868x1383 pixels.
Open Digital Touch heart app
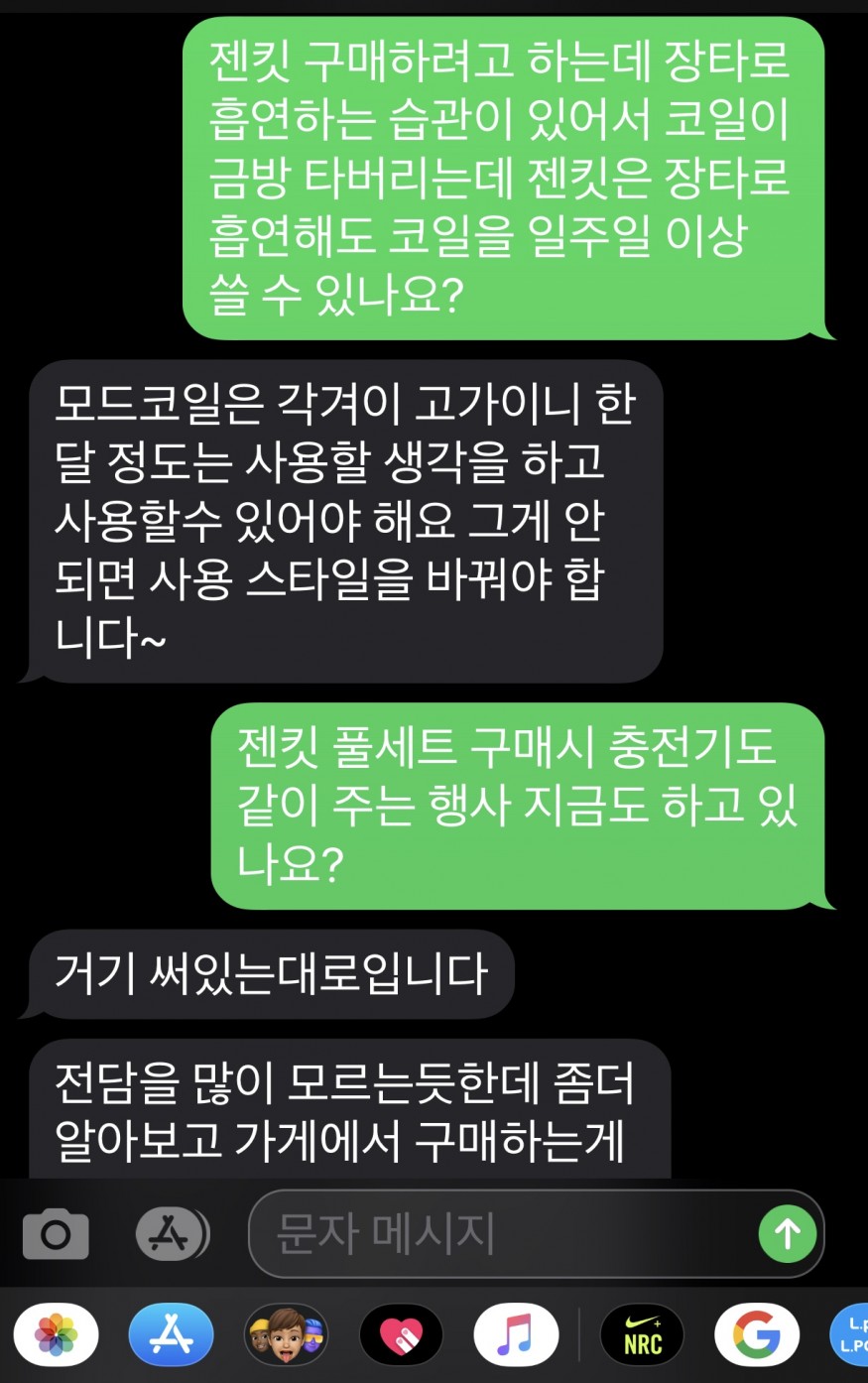tap(401, 1335)
